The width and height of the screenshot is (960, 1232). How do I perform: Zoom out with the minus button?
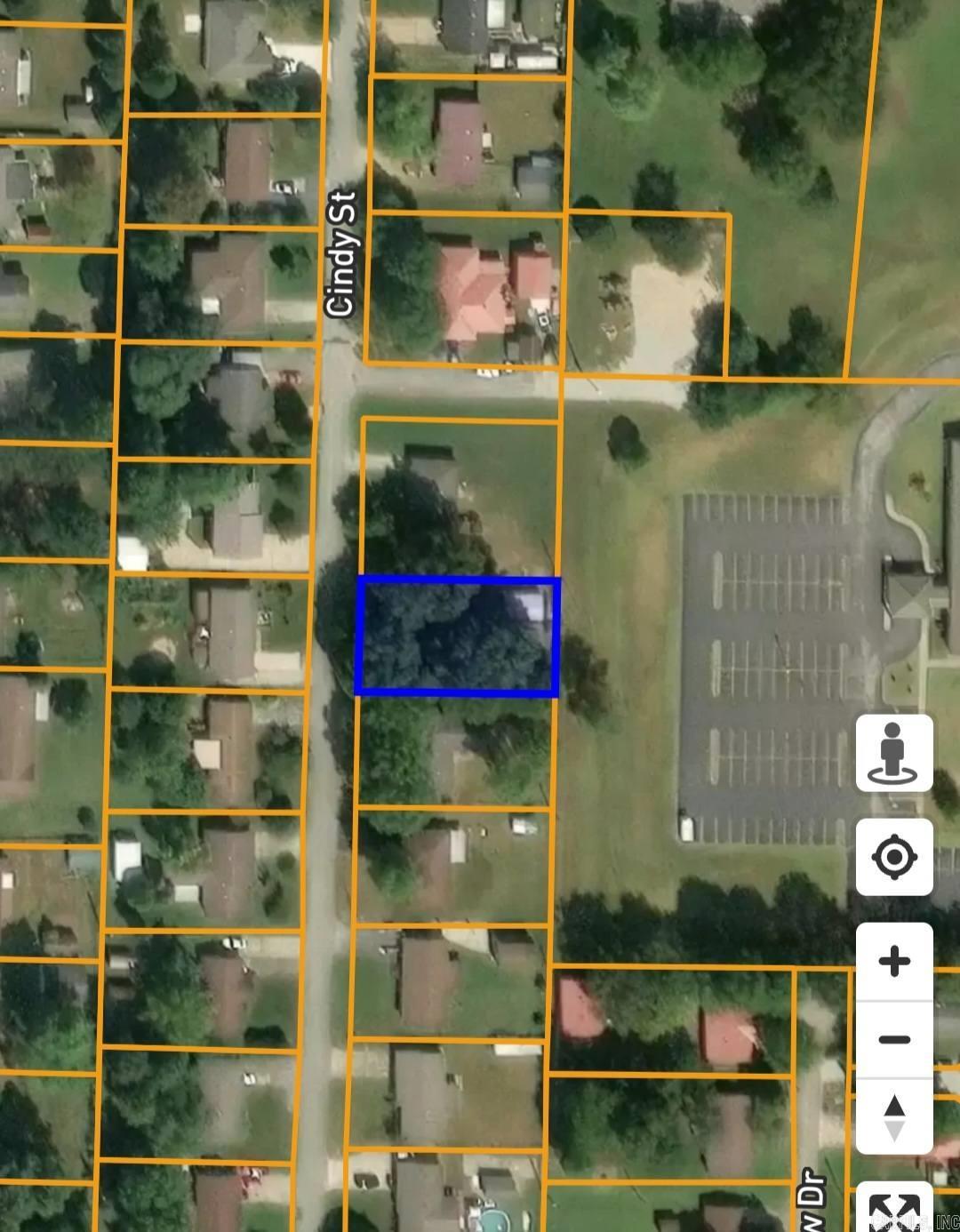[x=894, y=1039]
